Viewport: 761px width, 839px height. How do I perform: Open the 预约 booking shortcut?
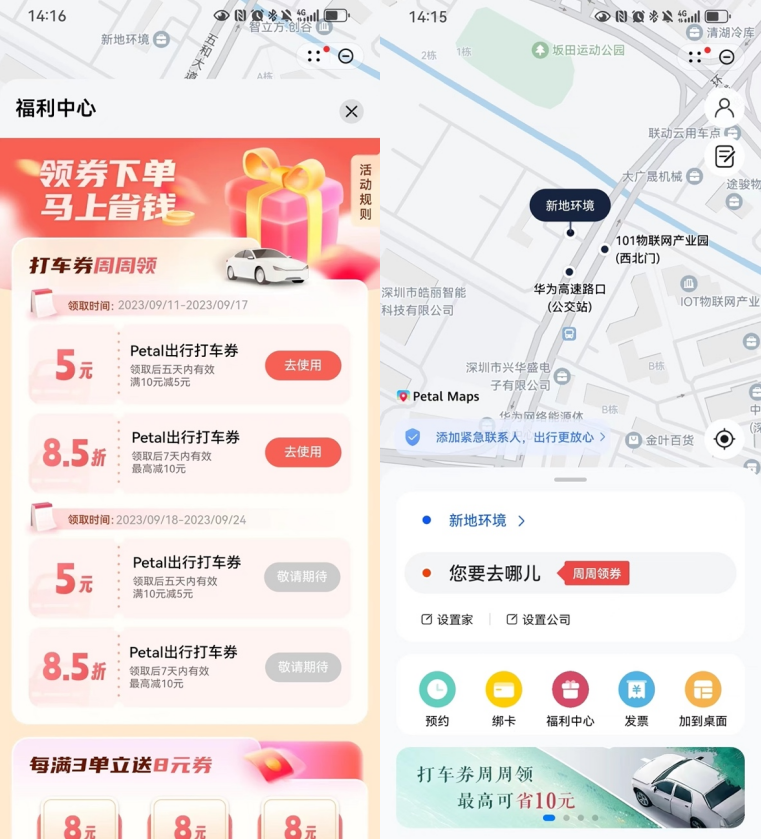437,699
